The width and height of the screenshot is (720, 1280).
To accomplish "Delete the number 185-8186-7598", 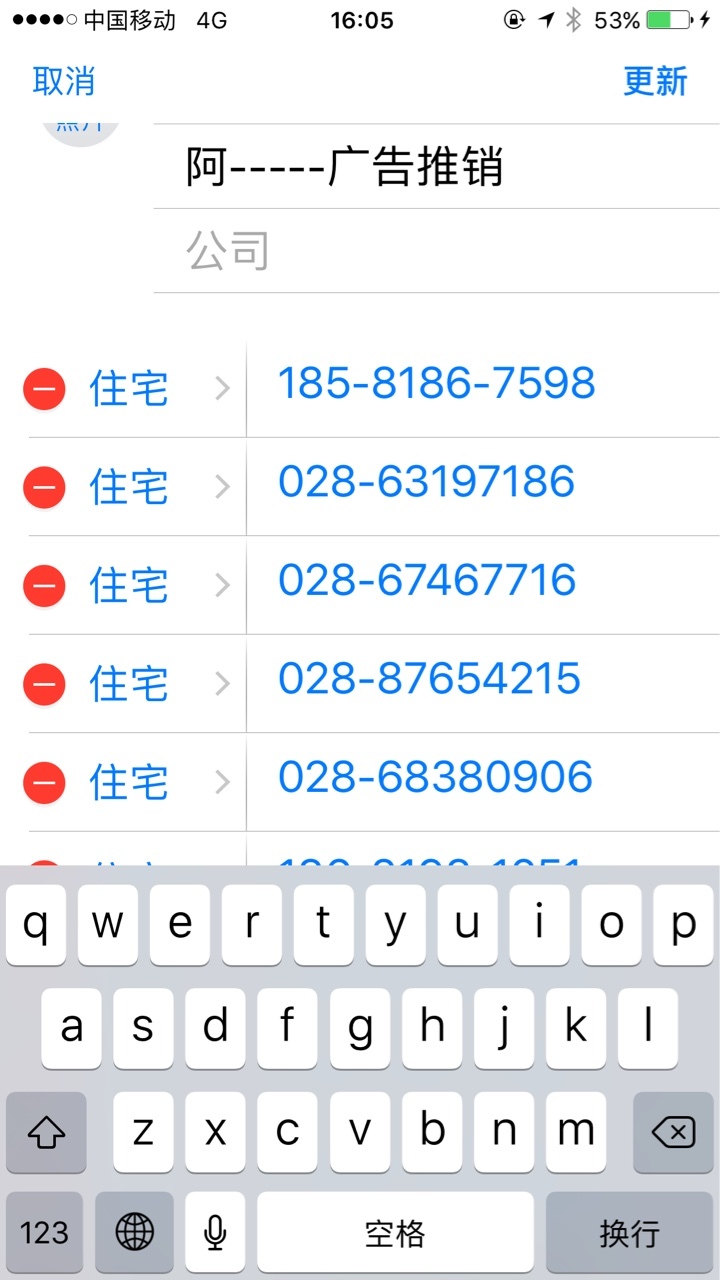I will 44,388.
